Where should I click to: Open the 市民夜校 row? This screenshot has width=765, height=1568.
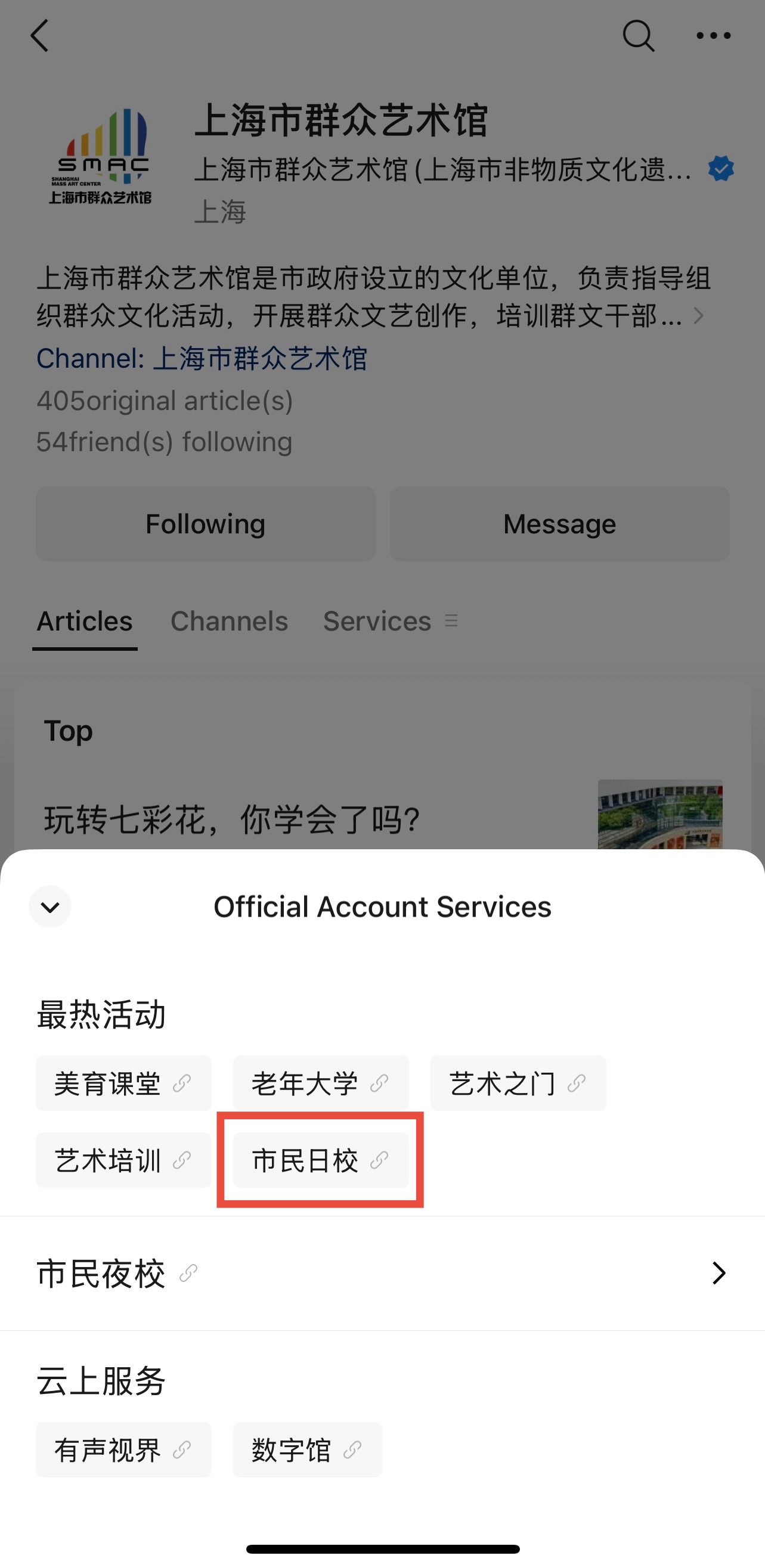(383, 1274)
